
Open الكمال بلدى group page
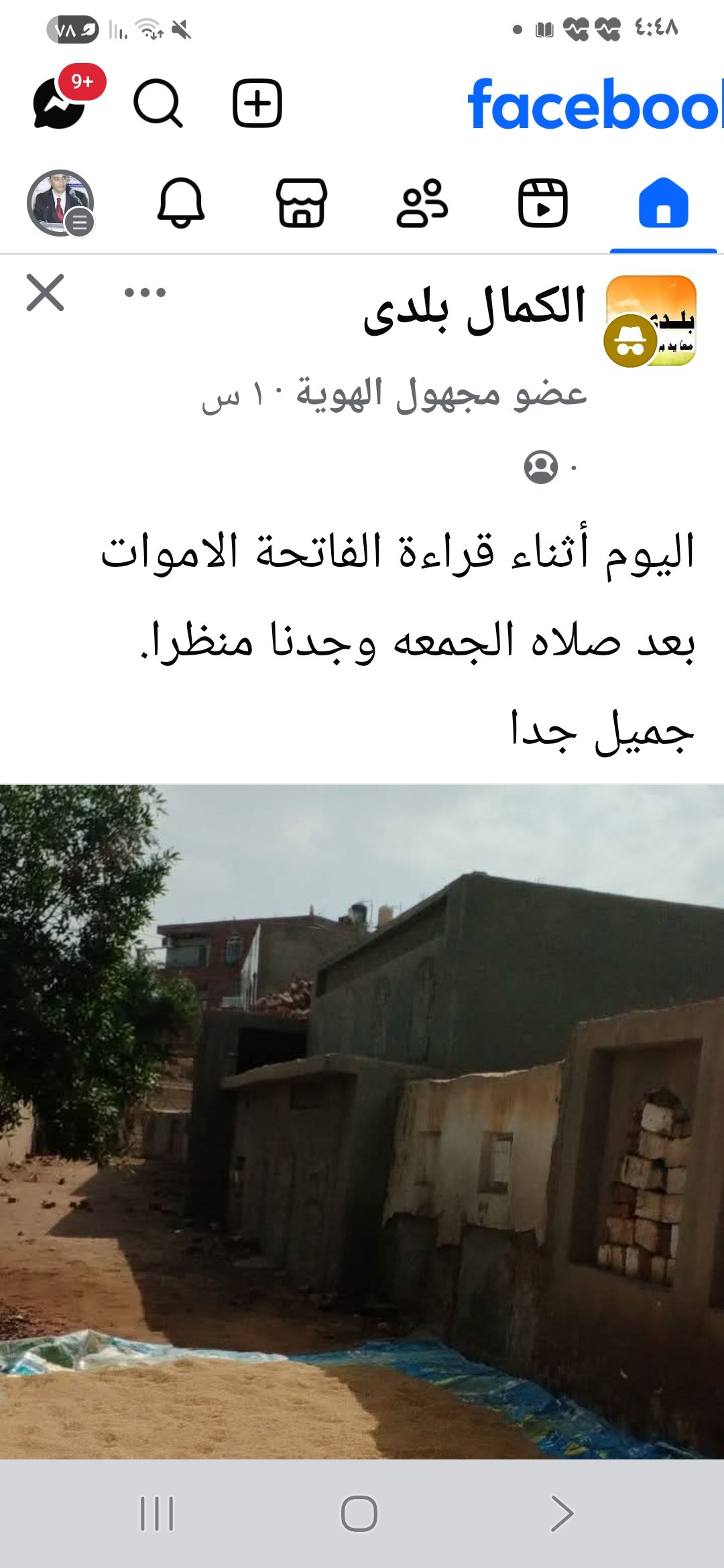[475, 308]
